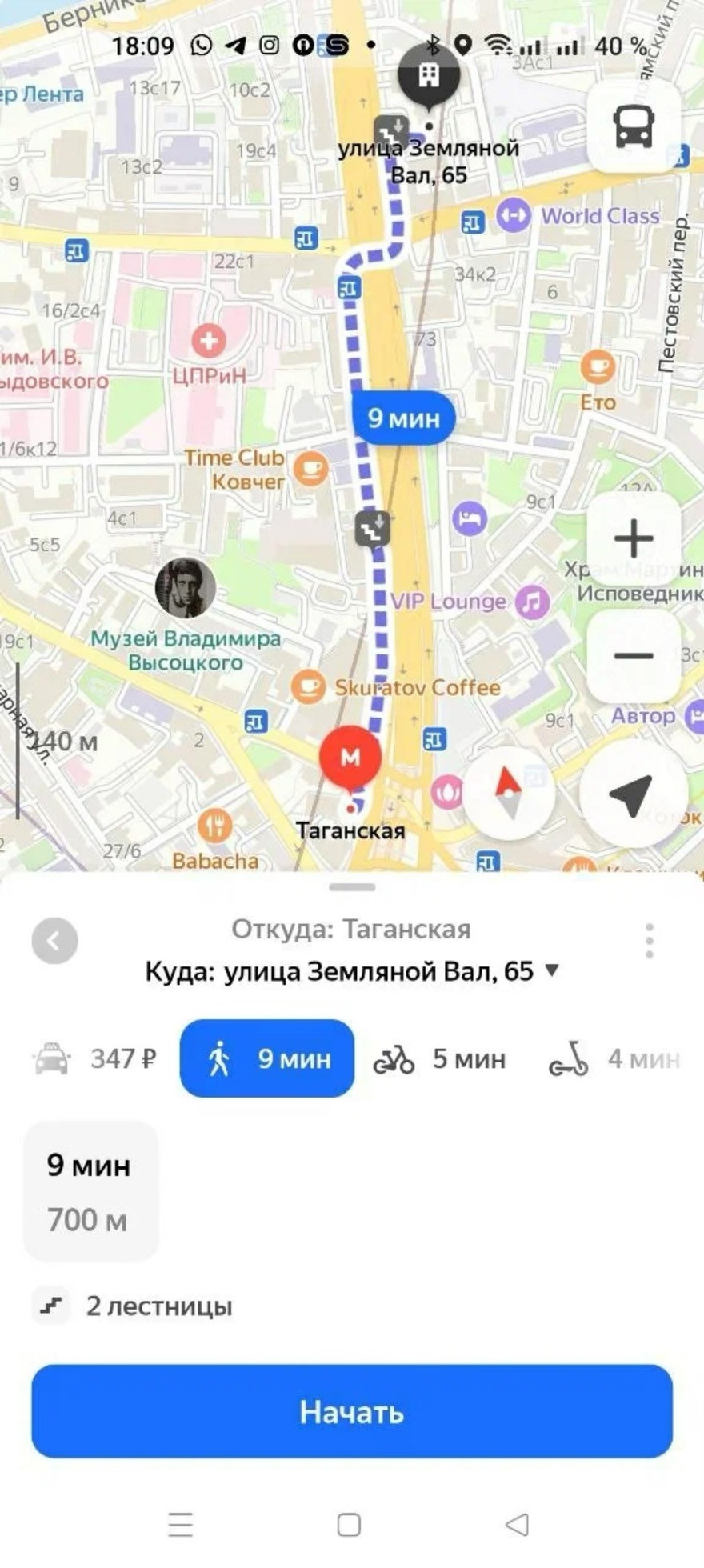Zoom out the map with minus button

pos(634,656)
